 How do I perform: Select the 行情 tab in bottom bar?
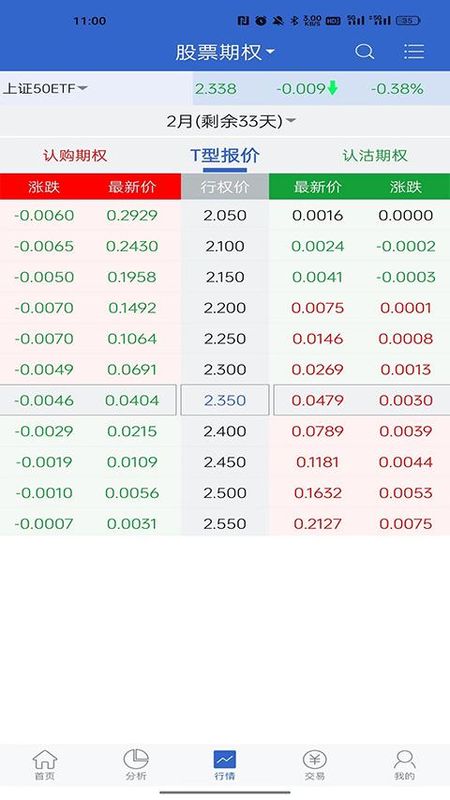tap(224, 765)
